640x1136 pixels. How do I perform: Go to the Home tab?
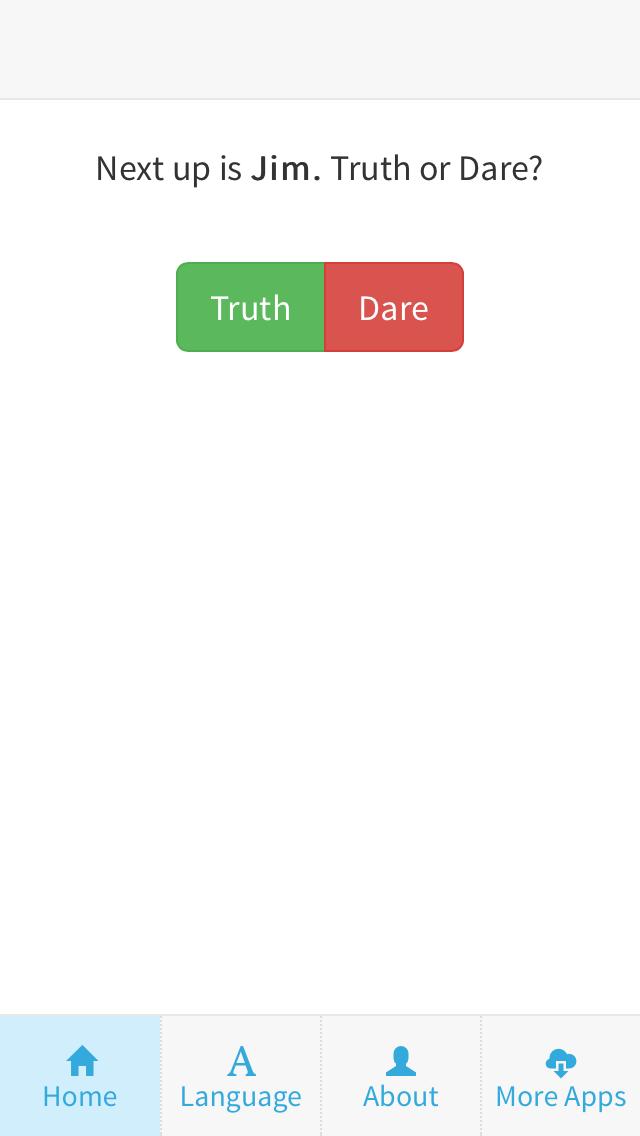tap(80, 1076)
